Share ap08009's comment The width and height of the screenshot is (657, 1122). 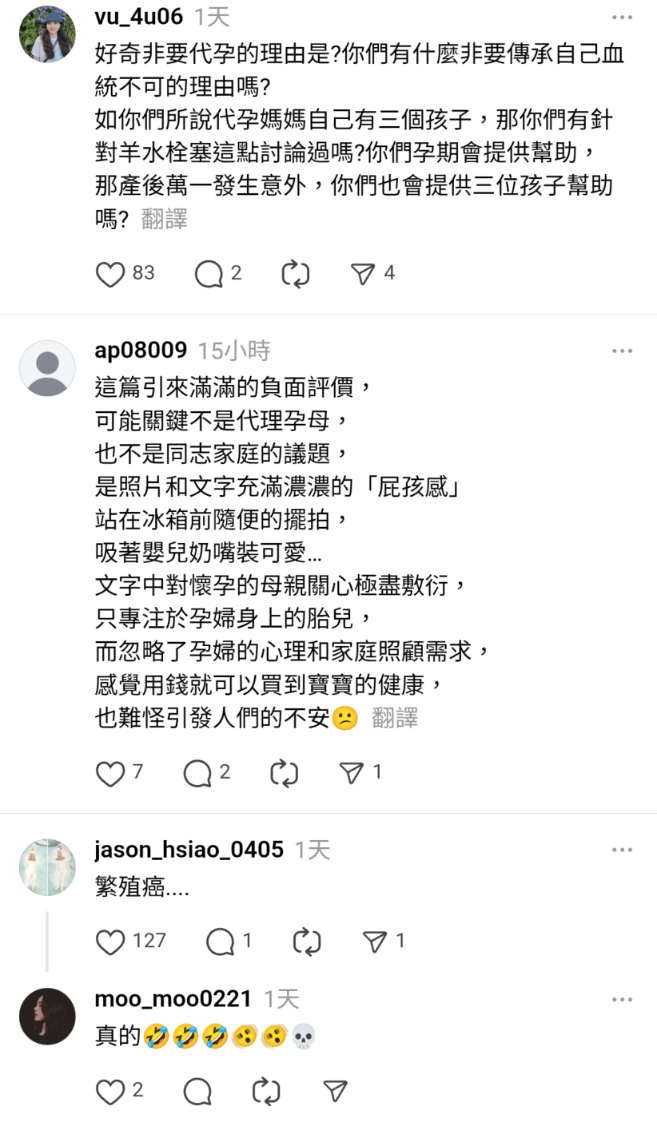[351, 772]
